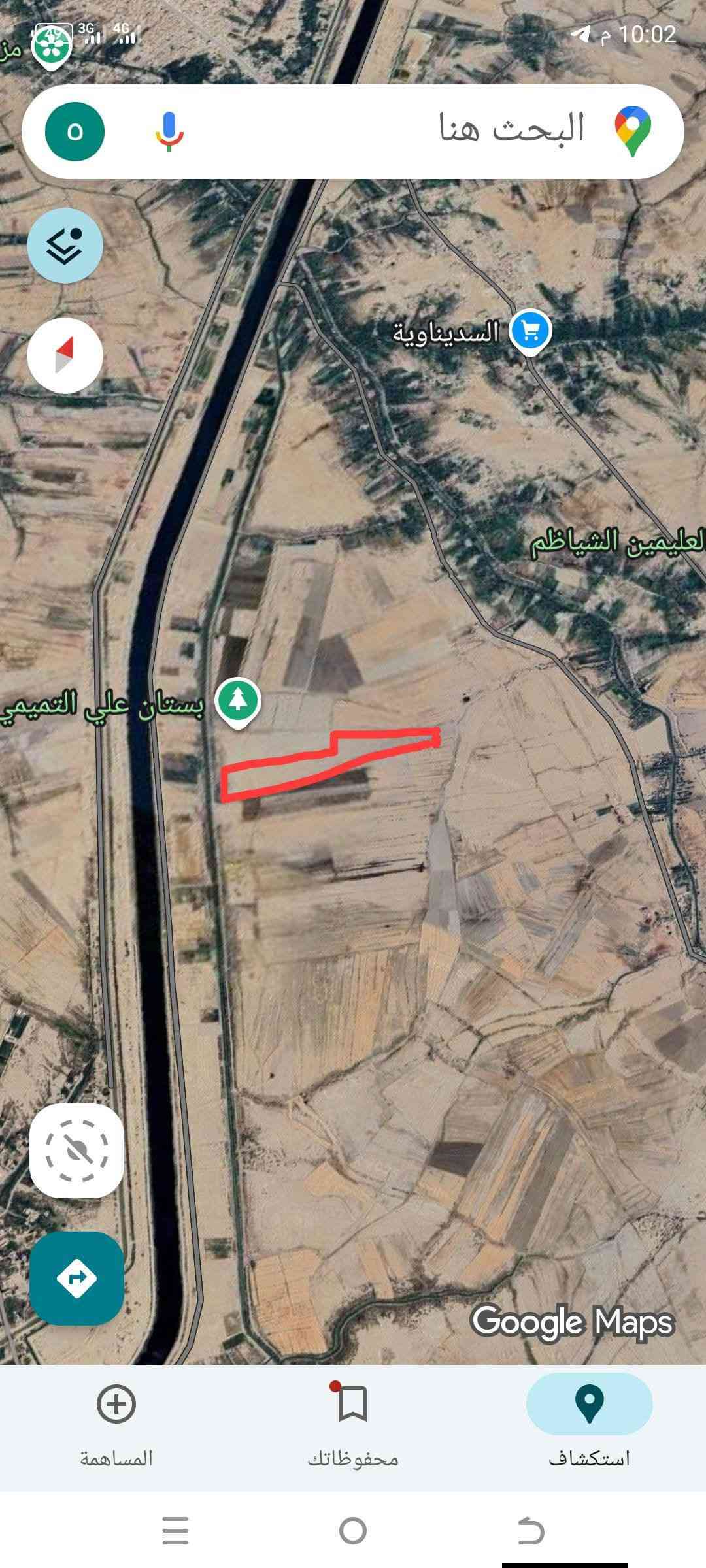The width and height of the screenshot is (706, 1568).
Task: Open the map layers selector
Action: tap(65, 246)
